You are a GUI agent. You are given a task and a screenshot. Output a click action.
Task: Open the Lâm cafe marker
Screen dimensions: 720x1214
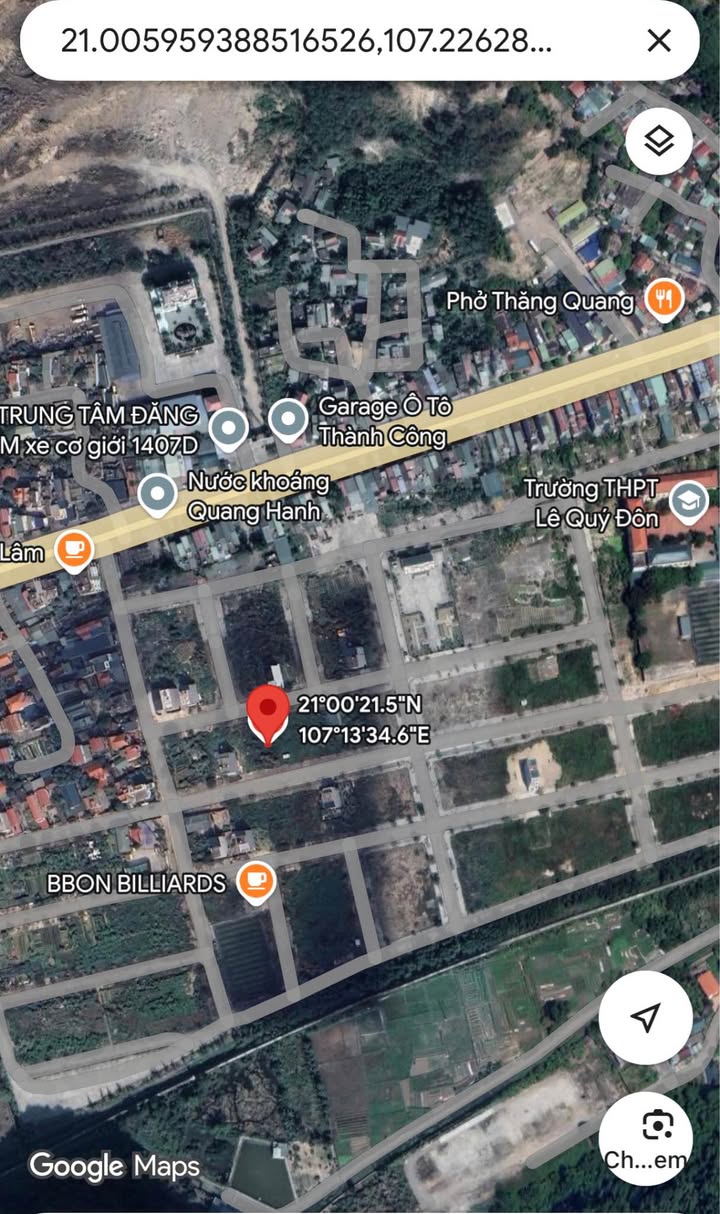[x=74, y=550]
